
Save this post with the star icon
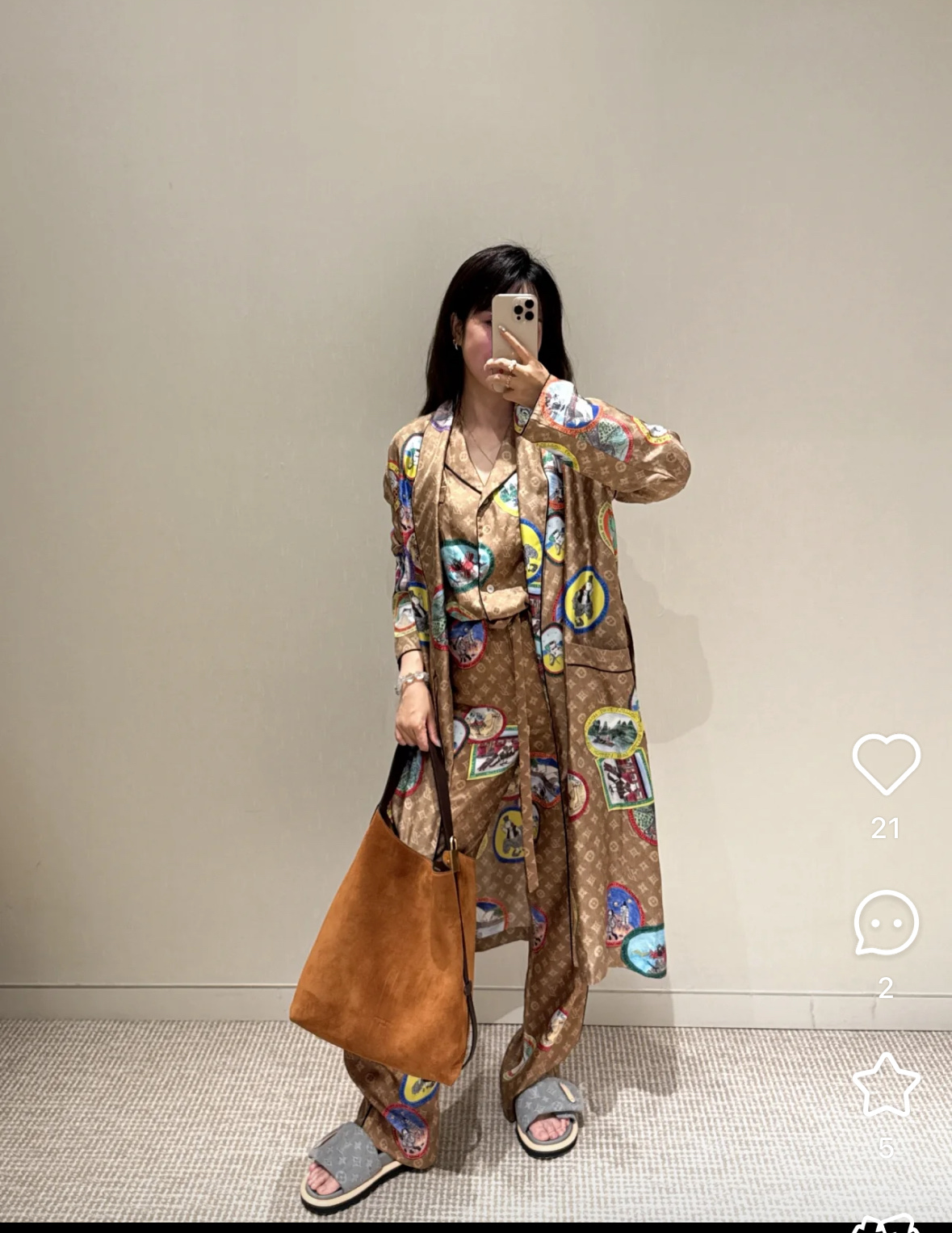886,1085
